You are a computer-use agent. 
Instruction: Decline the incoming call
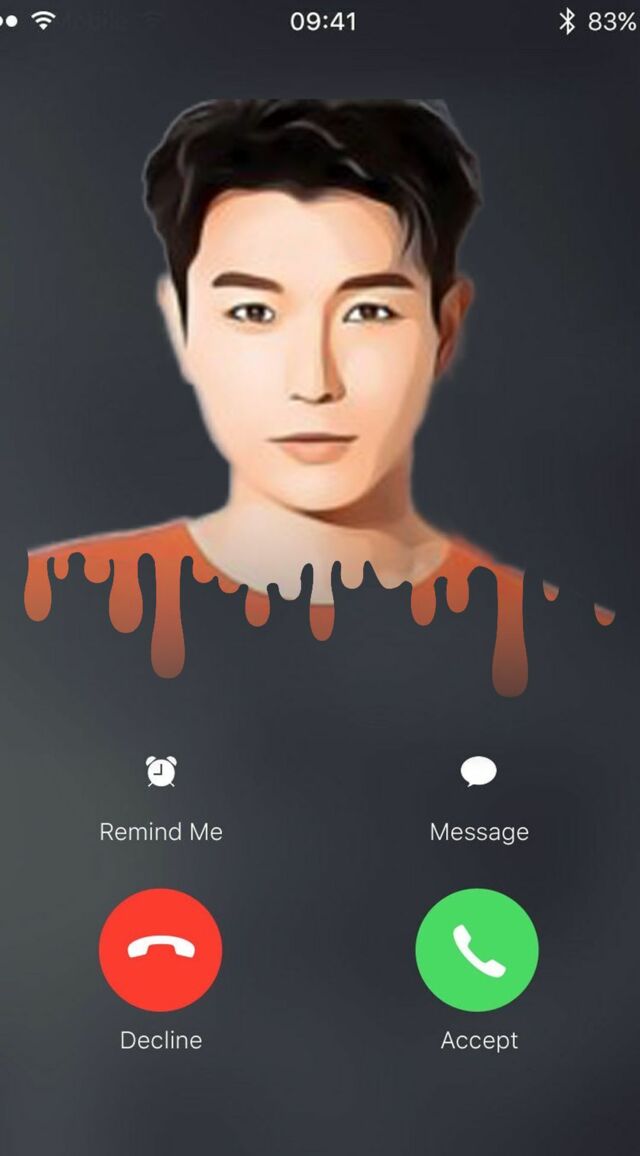coord(160,951)
